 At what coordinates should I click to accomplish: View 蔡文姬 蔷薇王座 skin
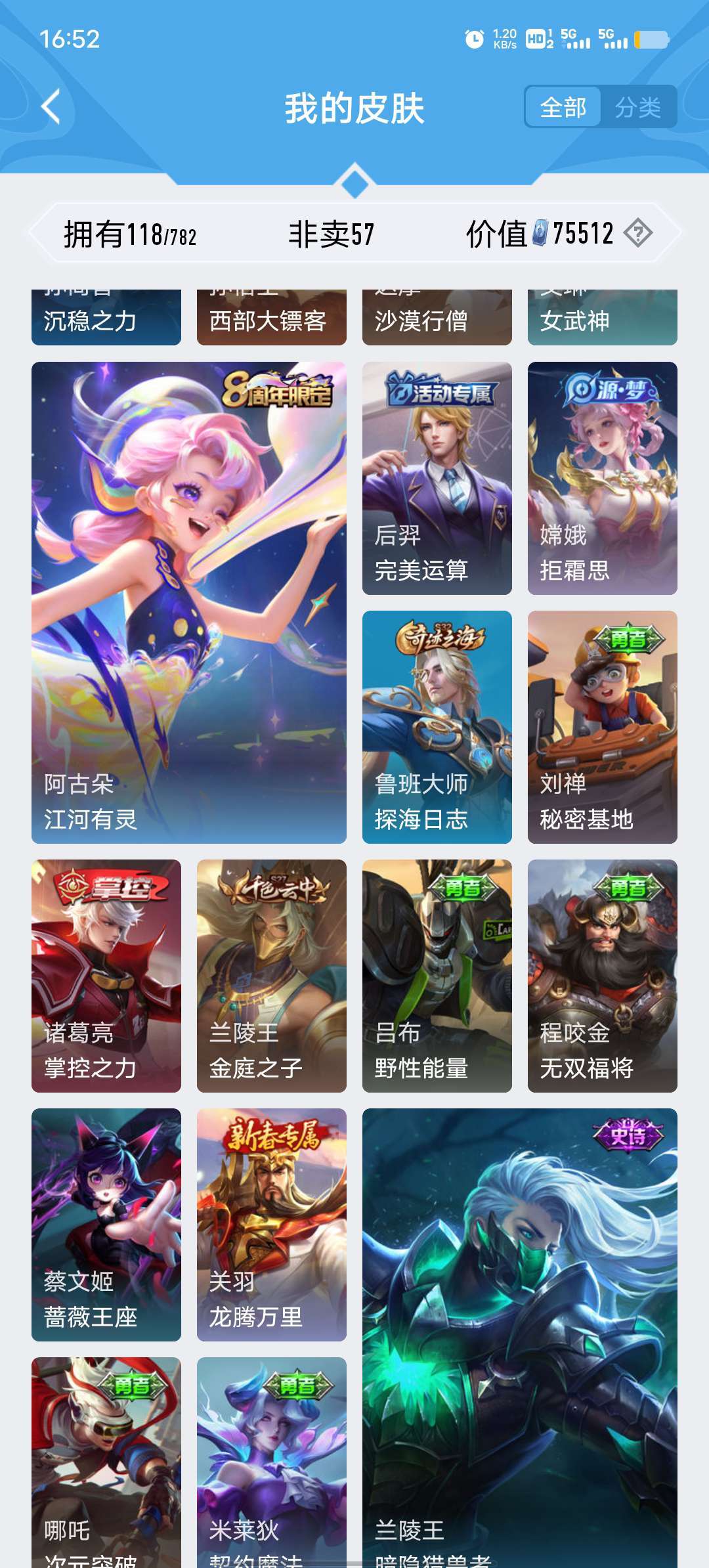coord(106,1224)
